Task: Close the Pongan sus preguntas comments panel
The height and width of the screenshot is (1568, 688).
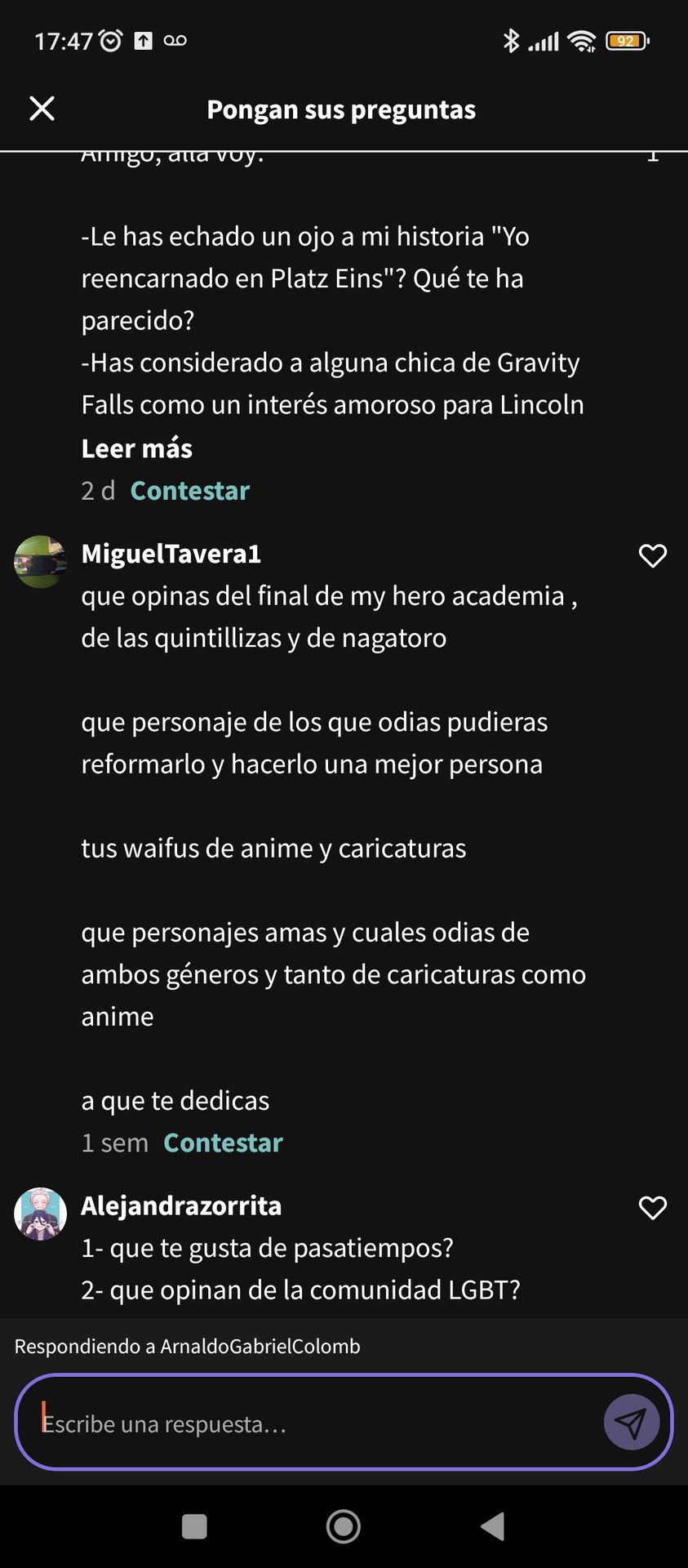Action: click(42, 109)
